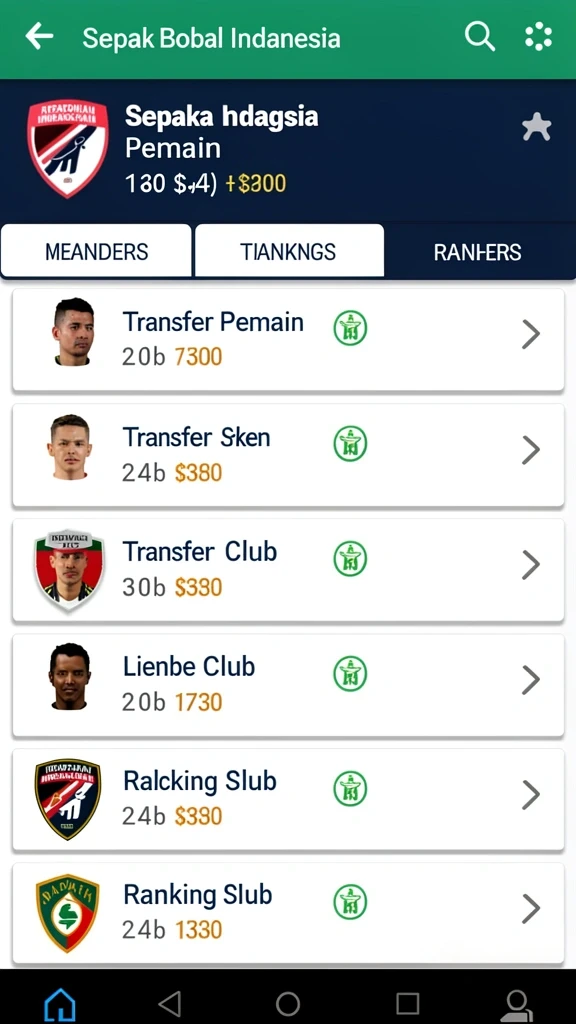The width and height of the screenshot is (576, 1024).
Task: Tap the green badge icon on Lienbe Club
Action: pos(350,674)
